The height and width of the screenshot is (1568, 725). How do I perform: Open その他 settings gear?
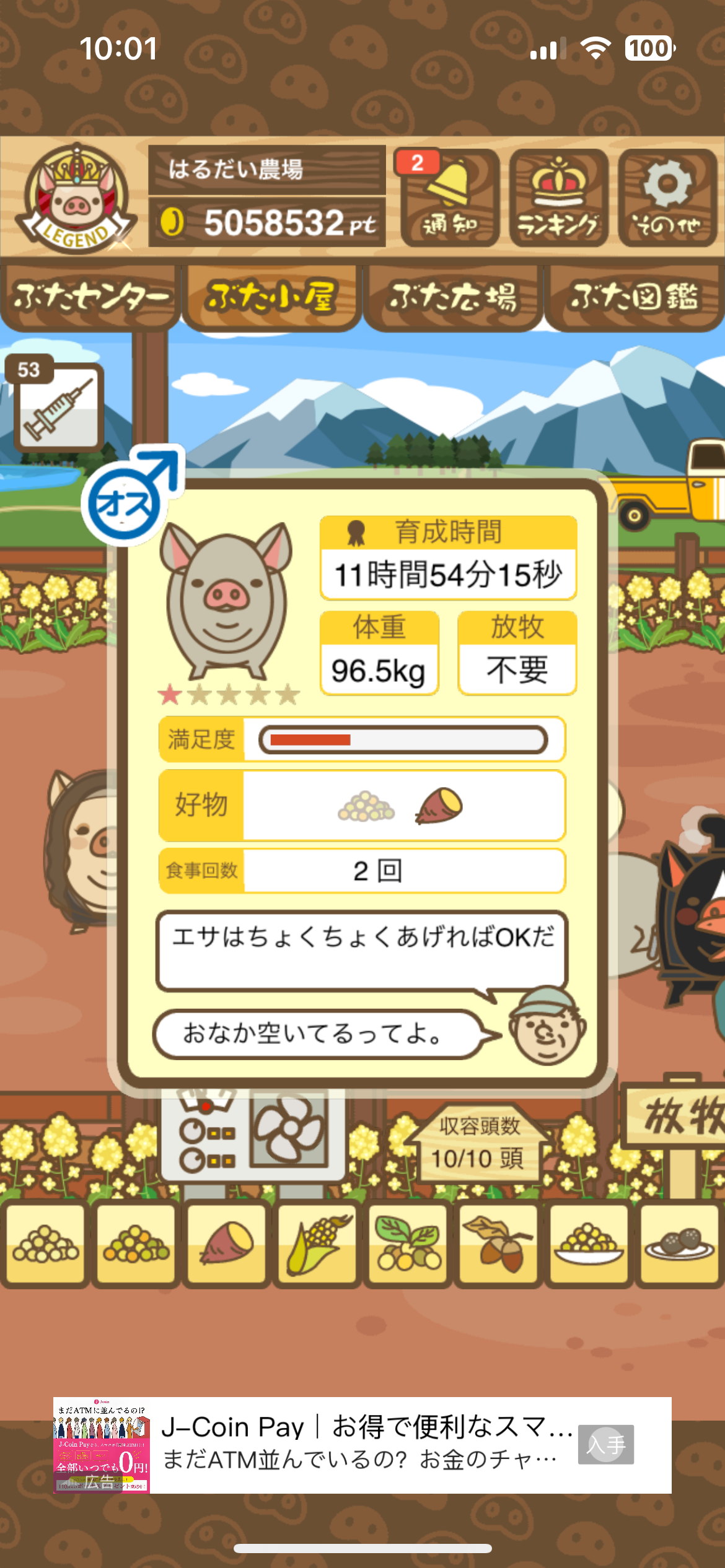pos(667,197)
